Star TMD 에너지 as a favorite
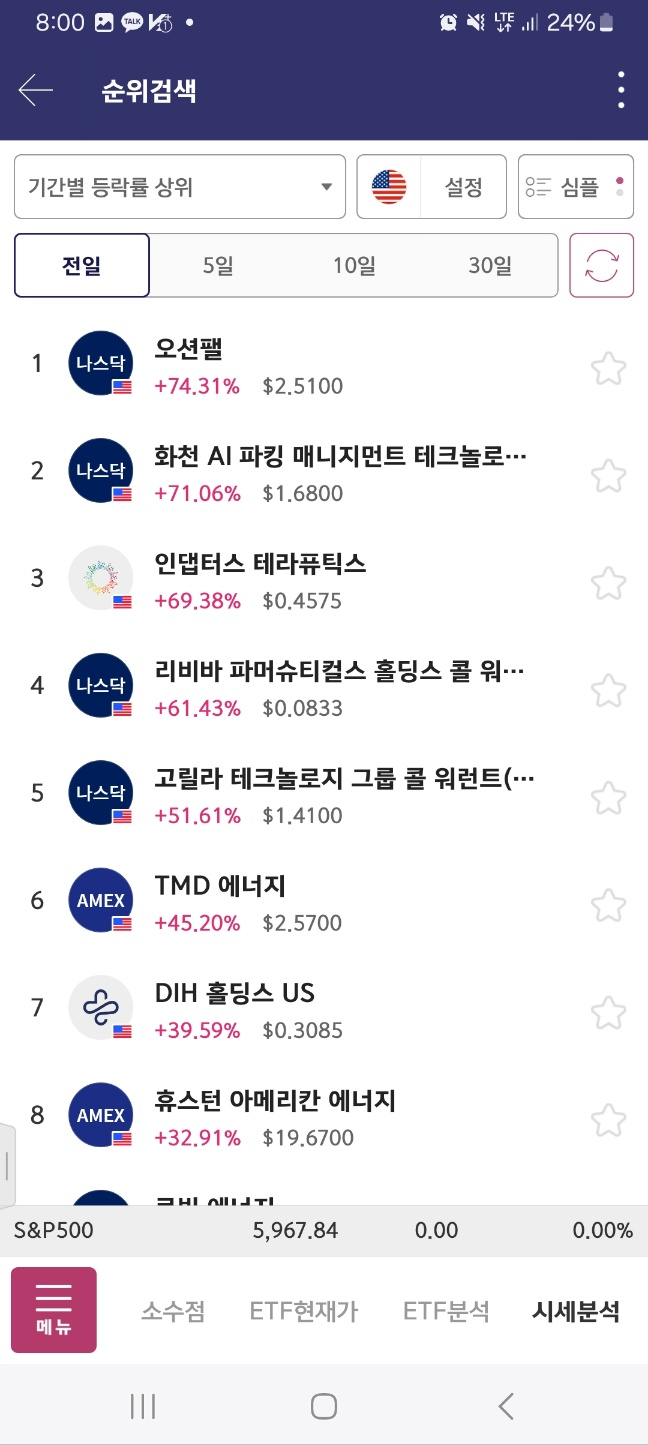This screenshot has height=1445, width=648. coord(608,906)
